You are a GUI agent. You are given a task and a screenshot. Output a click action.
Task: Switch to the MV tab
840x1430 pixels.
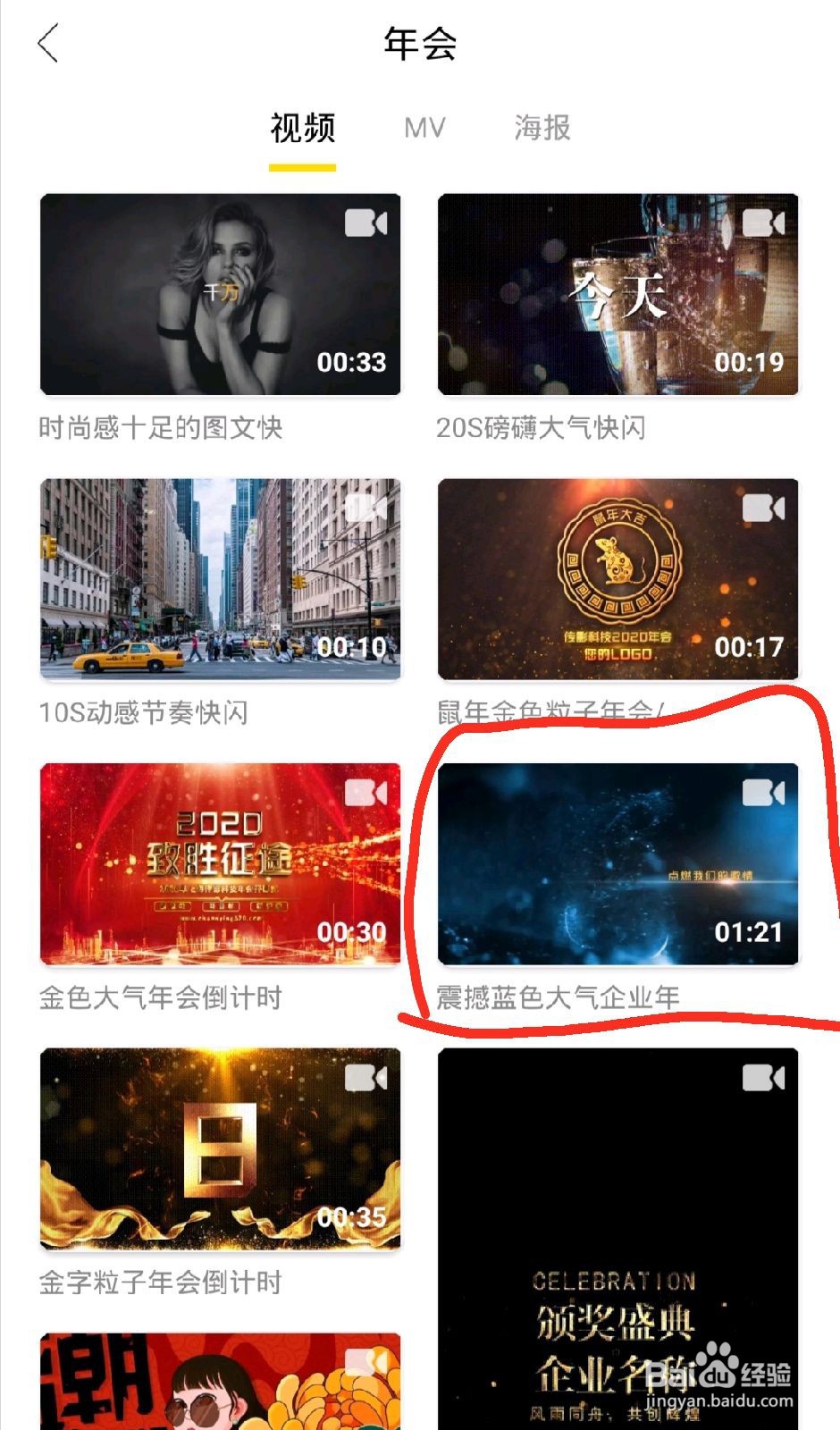[x=424, y=128]
